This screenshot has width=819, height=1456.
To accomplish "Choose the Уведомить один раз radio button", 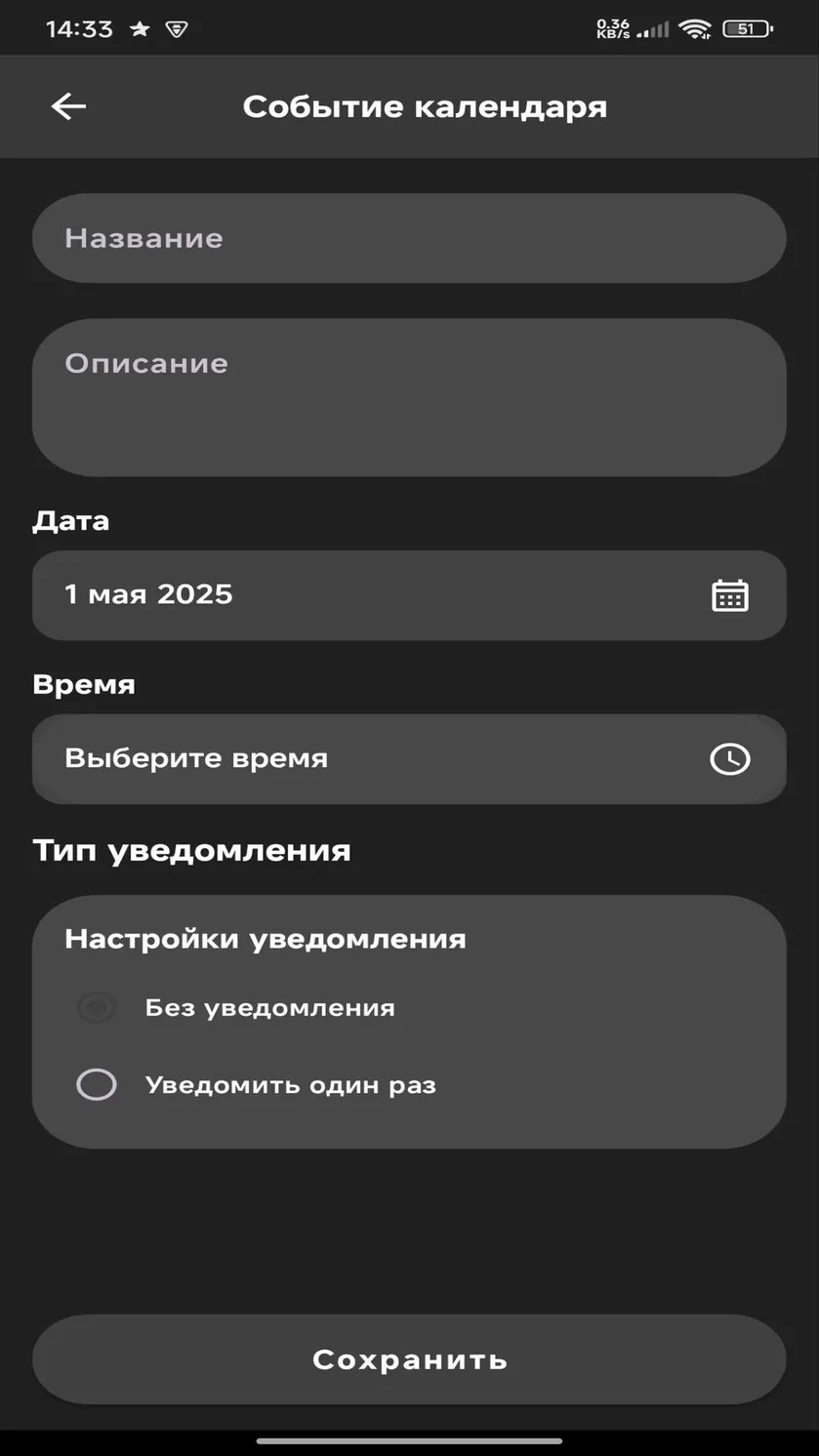I will coord(97,1084).
